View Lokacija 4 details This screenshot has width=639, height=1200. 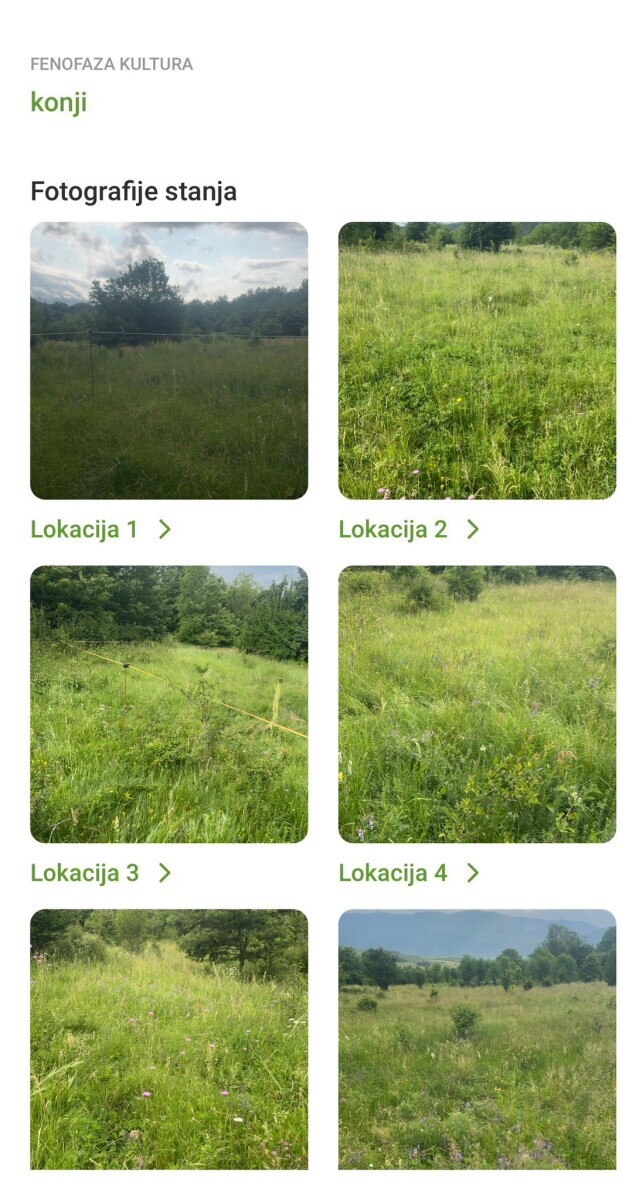point(410,873)
